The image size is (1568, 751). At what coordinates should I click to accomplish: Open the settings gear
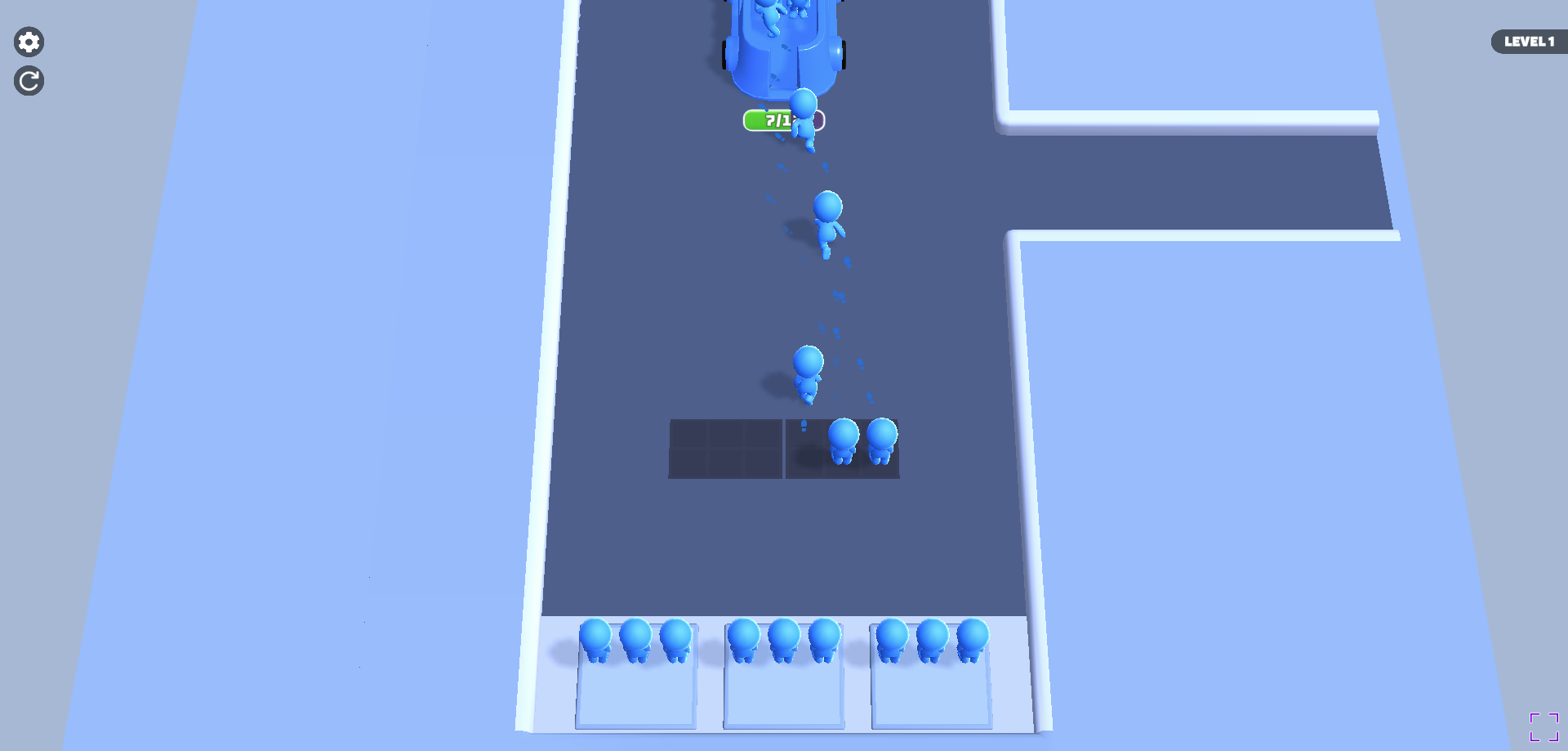tap(29, 42)
